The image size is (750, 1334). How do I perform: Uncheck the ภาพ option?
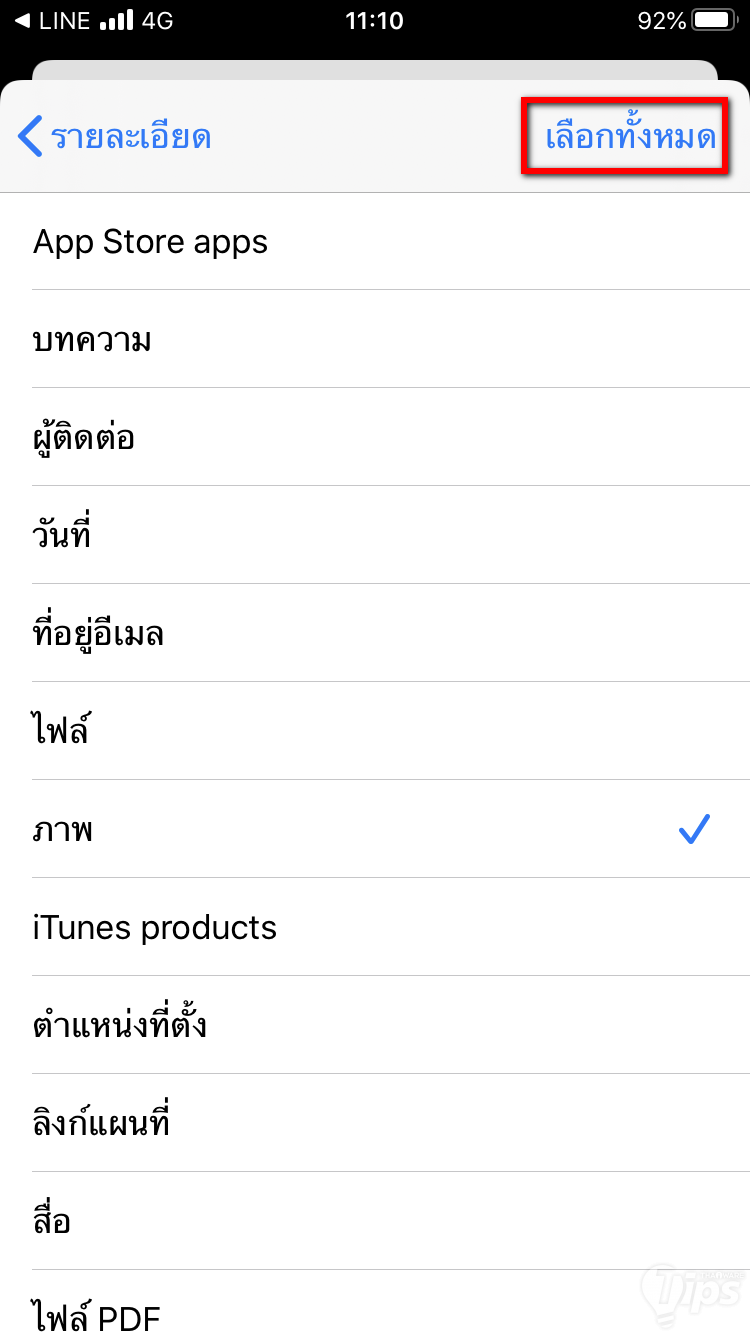click(x=375, y=830)
